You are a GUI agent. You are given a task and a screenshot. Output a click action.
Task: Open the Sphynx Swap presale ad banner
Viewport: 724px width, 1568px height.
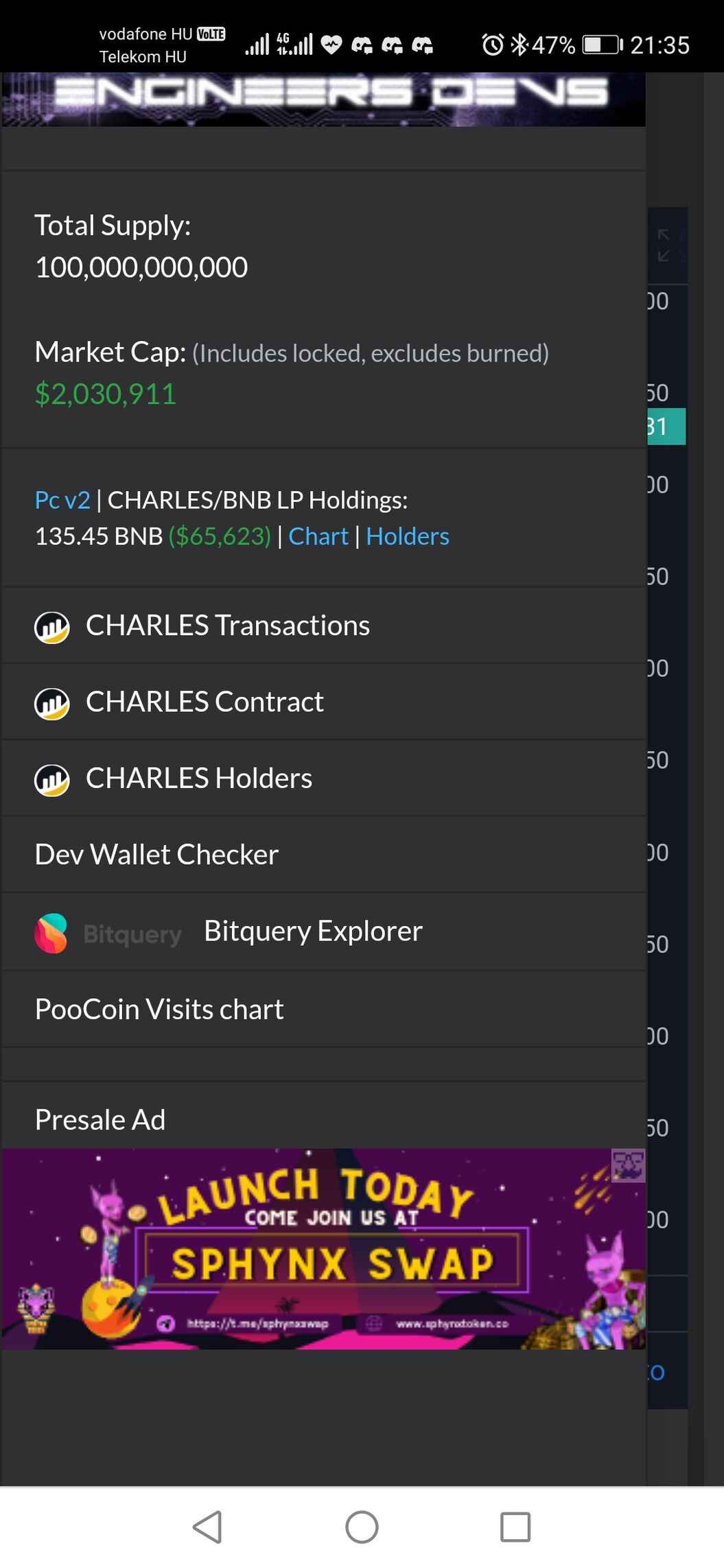[323, 1250]
